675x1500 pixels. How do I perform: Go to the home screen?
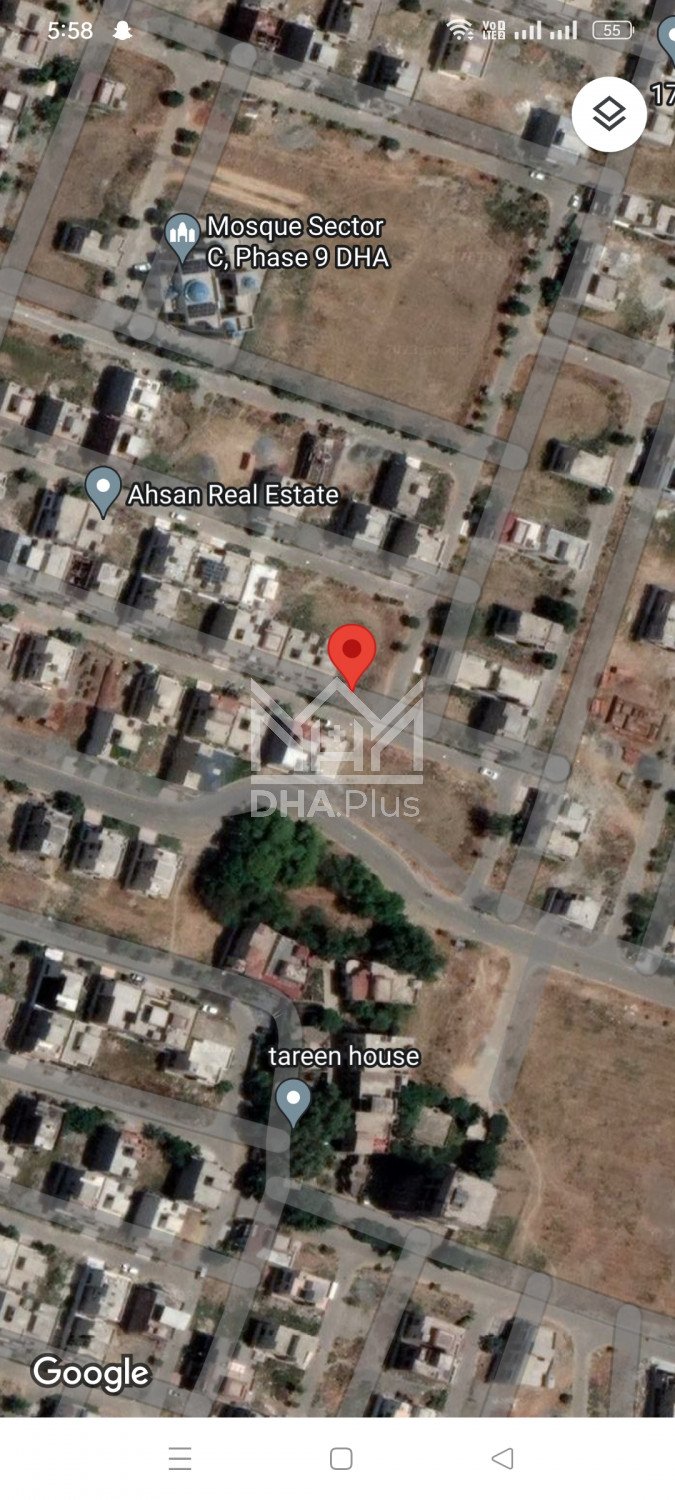pyautogui.click(x=341, y=1459)
